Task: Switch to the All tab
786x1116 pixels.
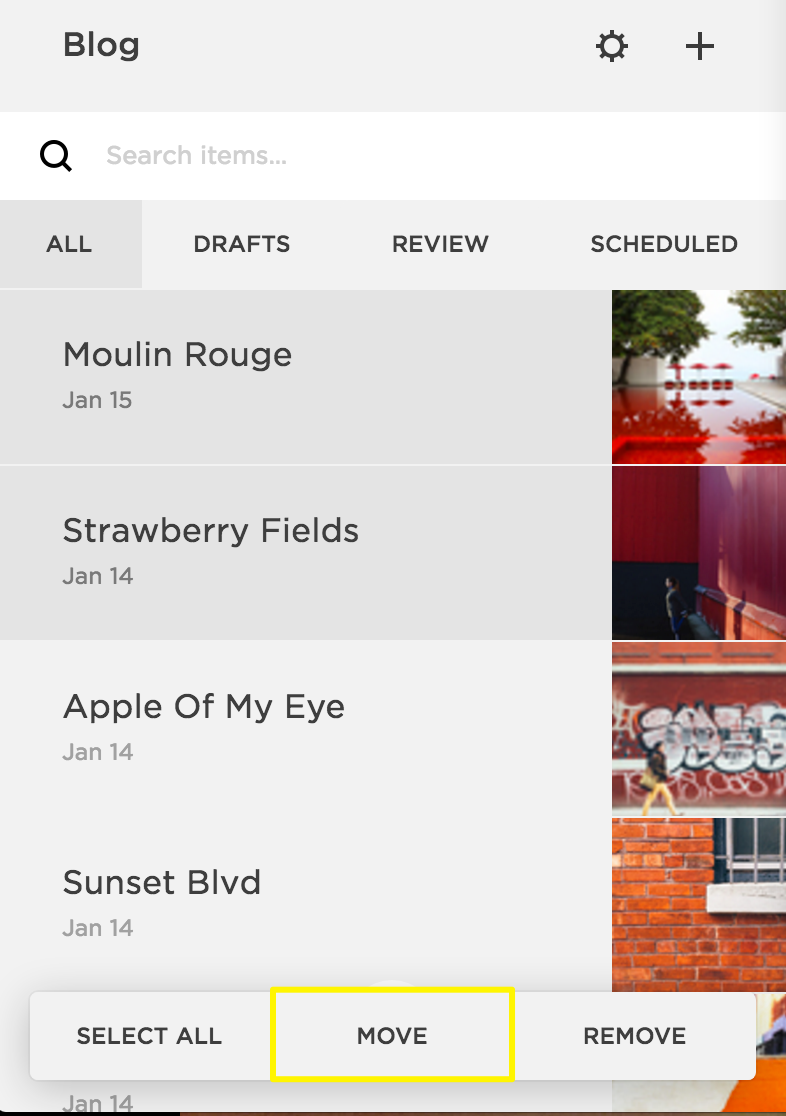Action: click(x=69, y=244)
